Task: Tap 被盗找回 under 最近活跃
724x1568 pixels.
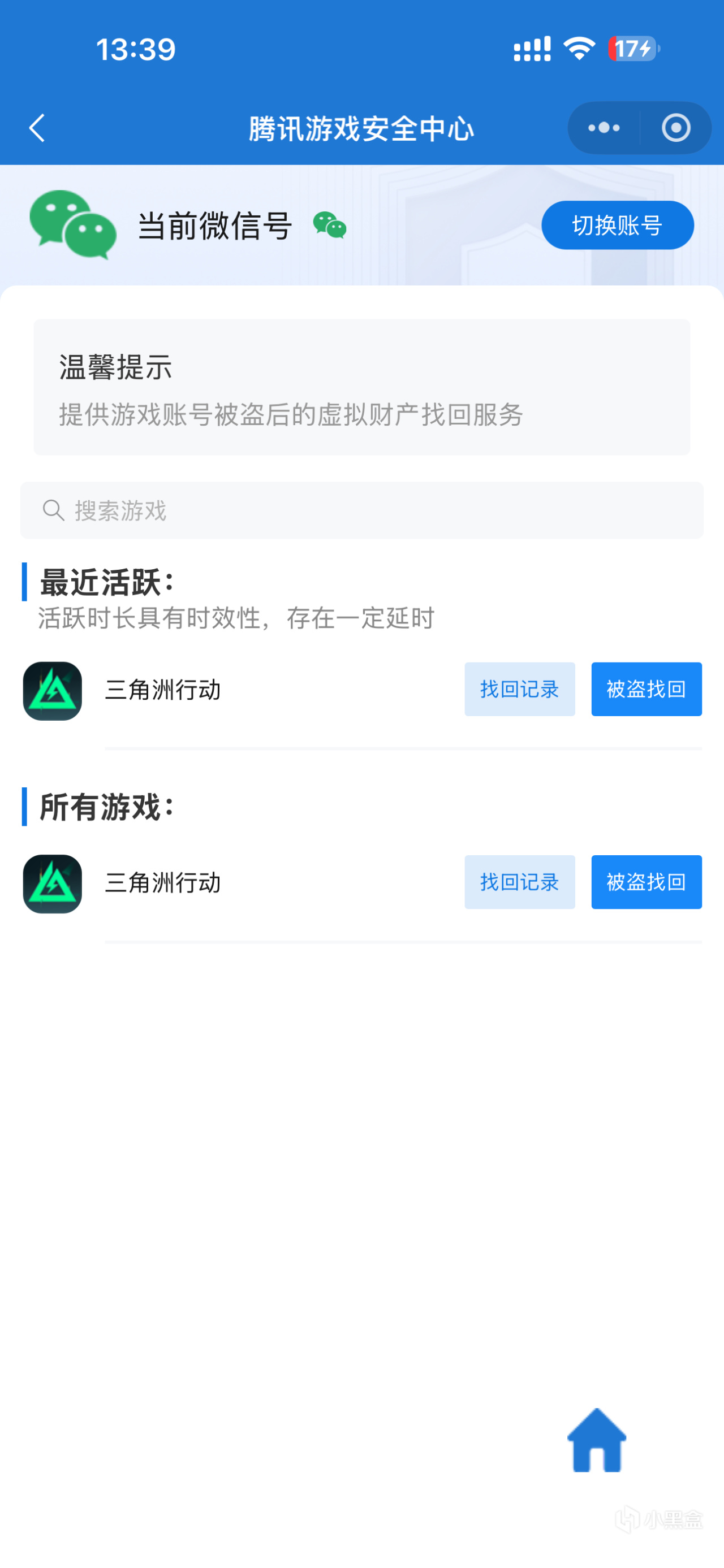Action: coord(646,689)
